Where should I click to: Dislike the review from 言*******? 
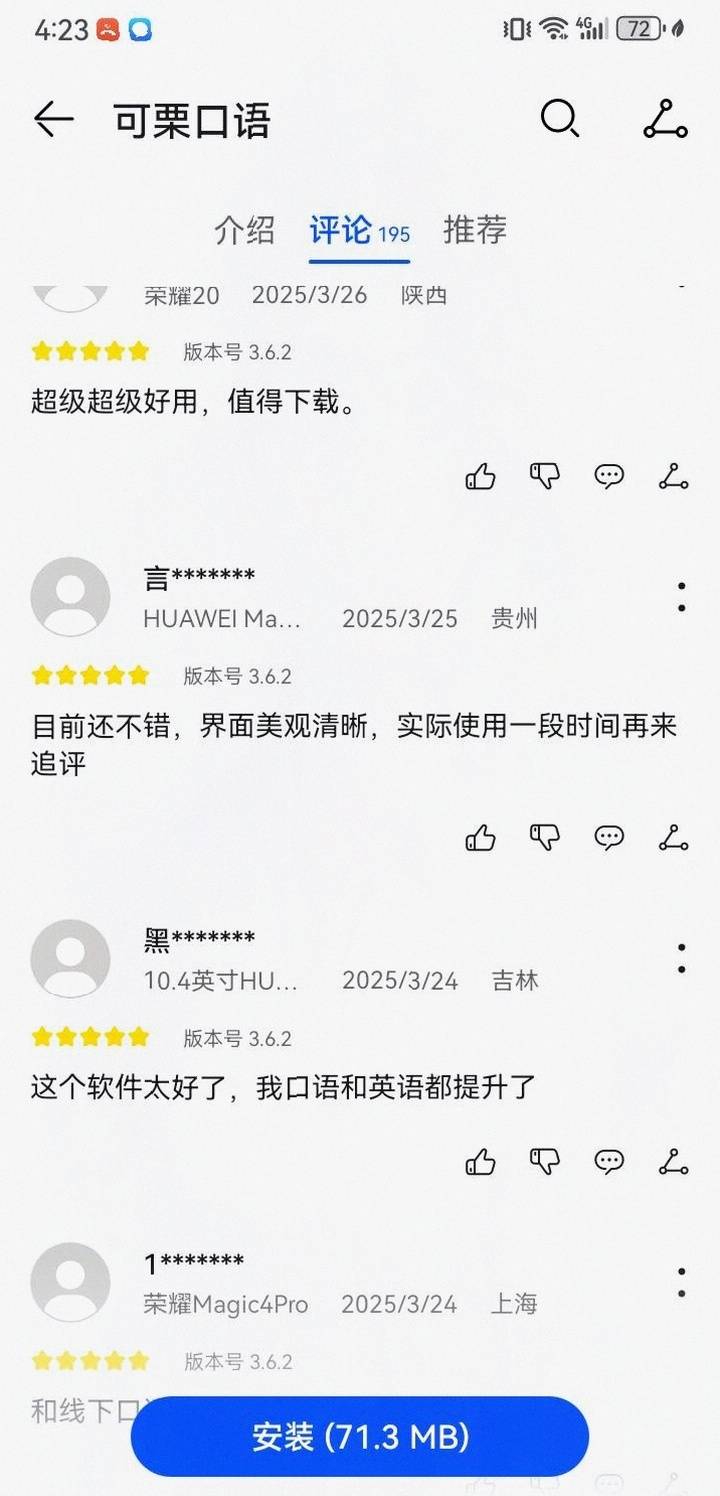[545, 837]
